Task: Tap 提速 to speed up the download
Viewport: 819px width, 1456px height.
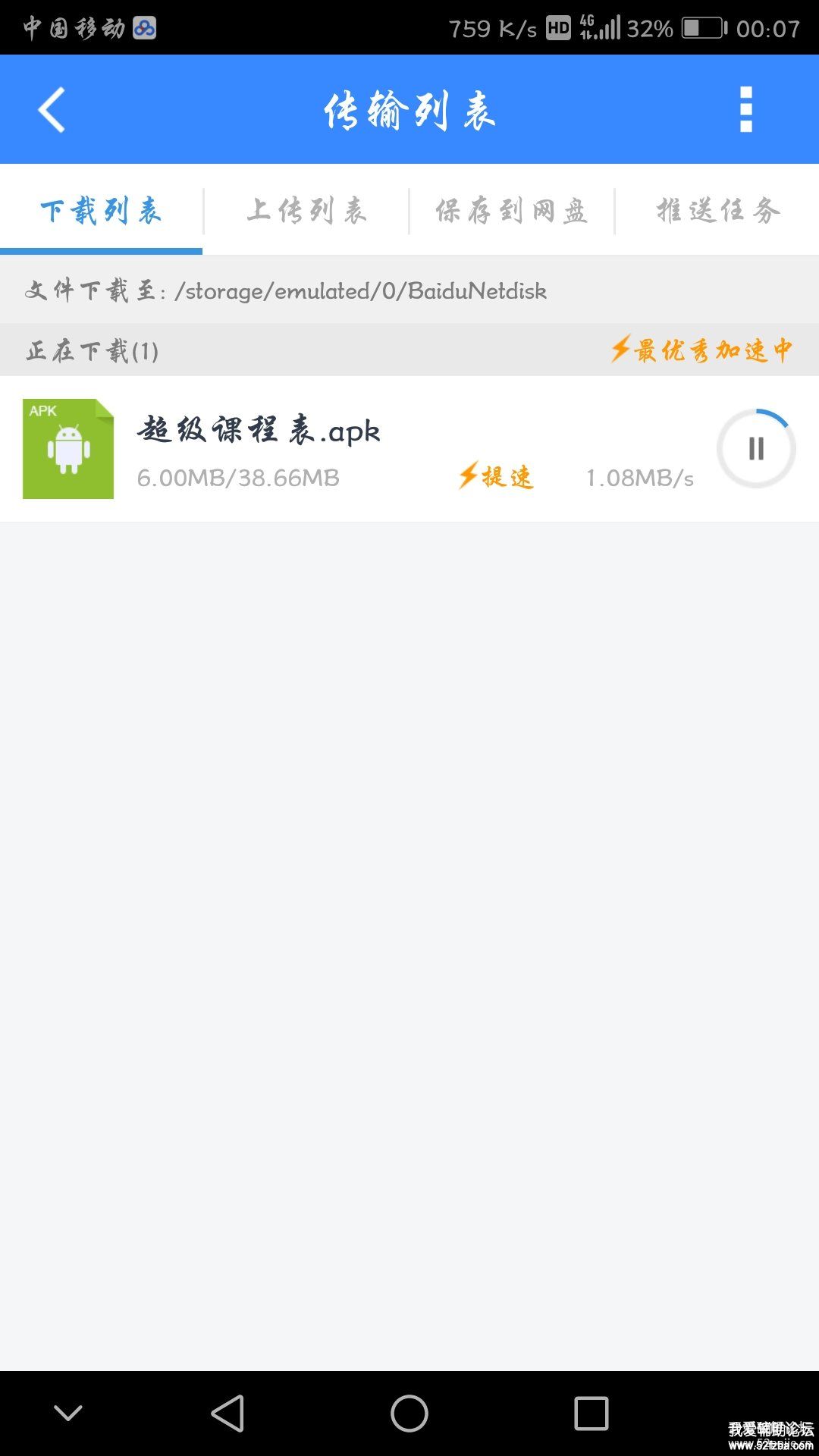Action: point(496,477)
